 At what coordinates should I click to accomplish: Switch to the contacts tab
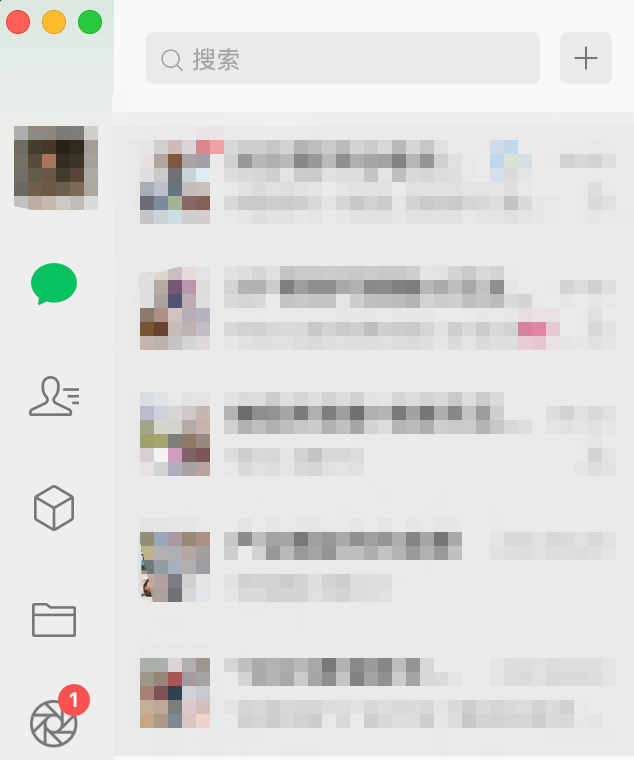pyautogui.click(x=54, y=395)
